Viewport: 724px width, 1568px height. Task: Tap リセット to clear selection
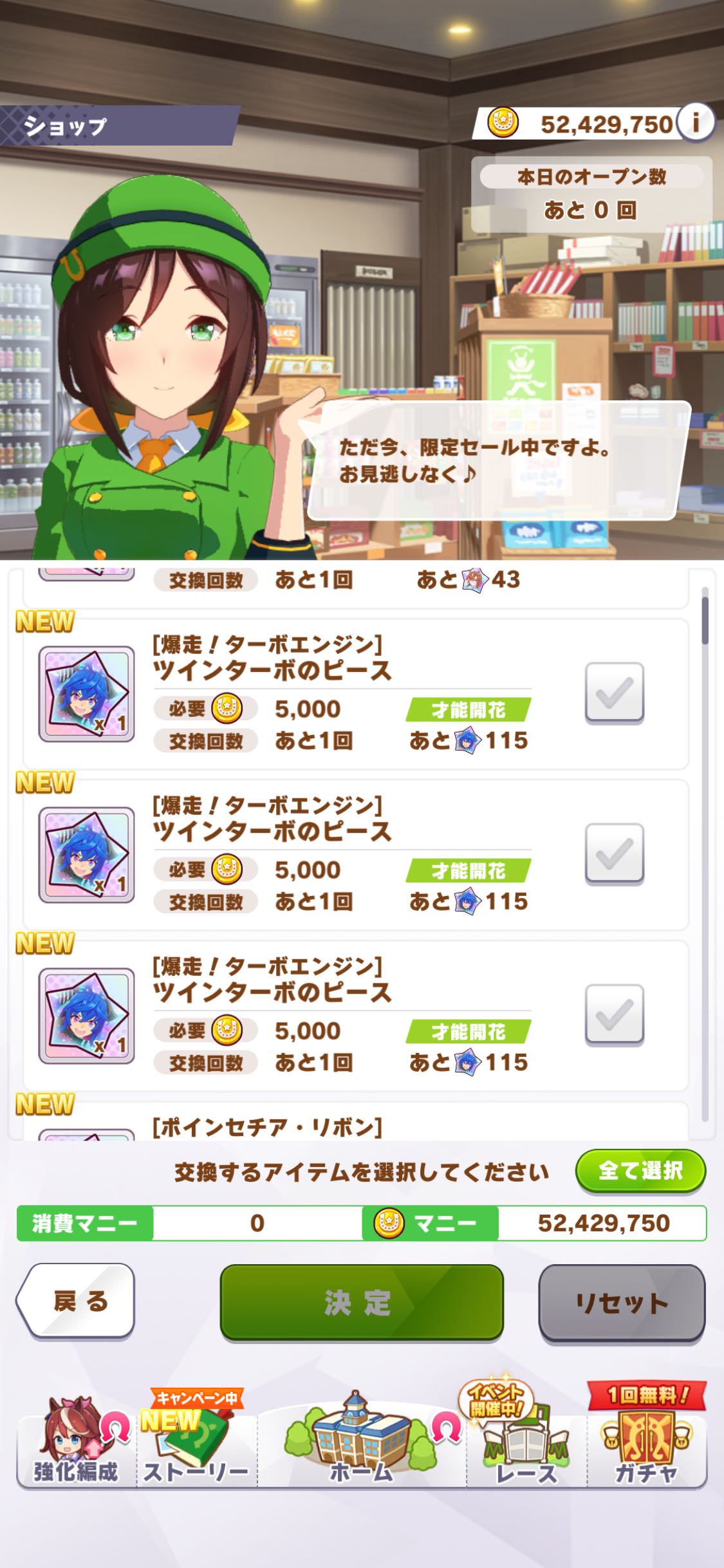click(x=621, y=1303)
